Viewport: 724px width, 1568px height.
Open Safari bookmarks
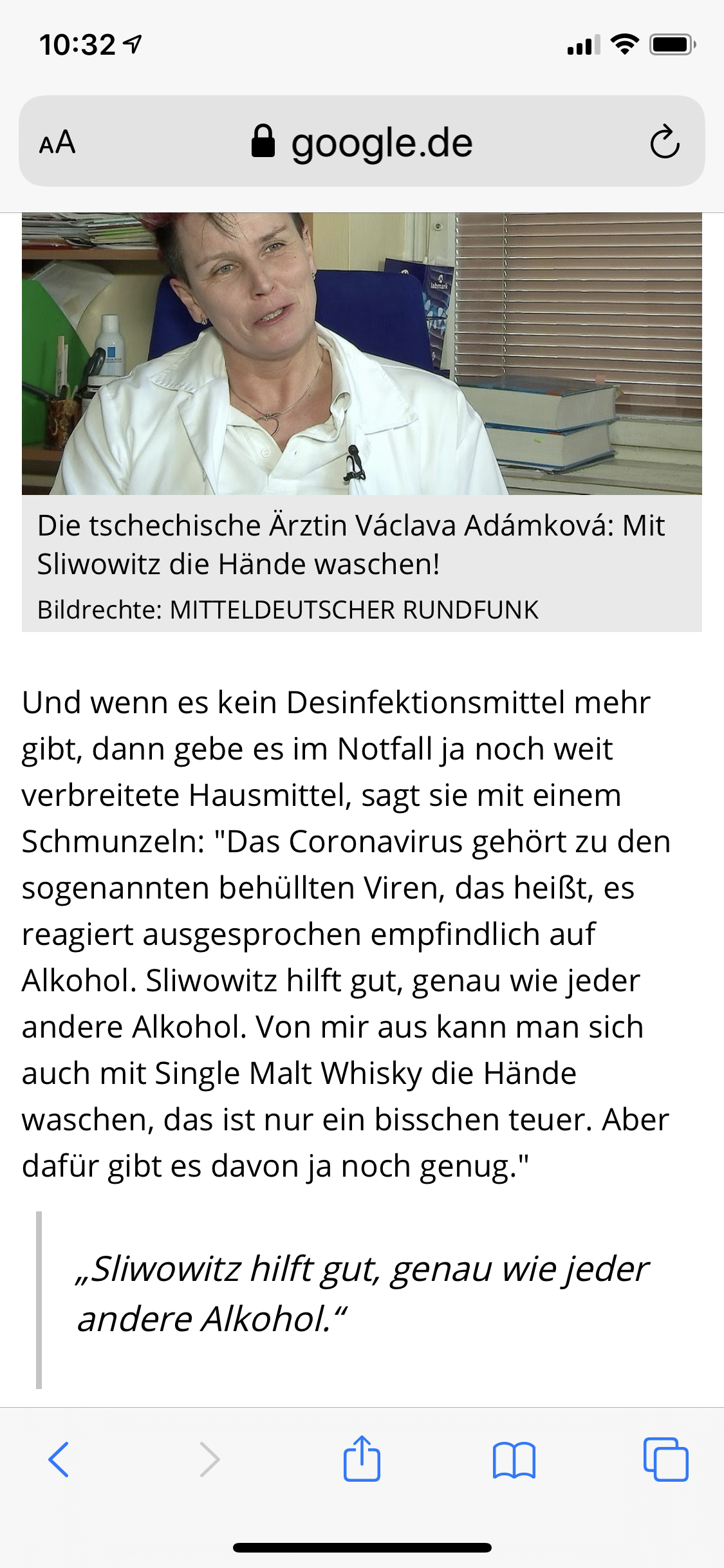[x=514, y=1459]
